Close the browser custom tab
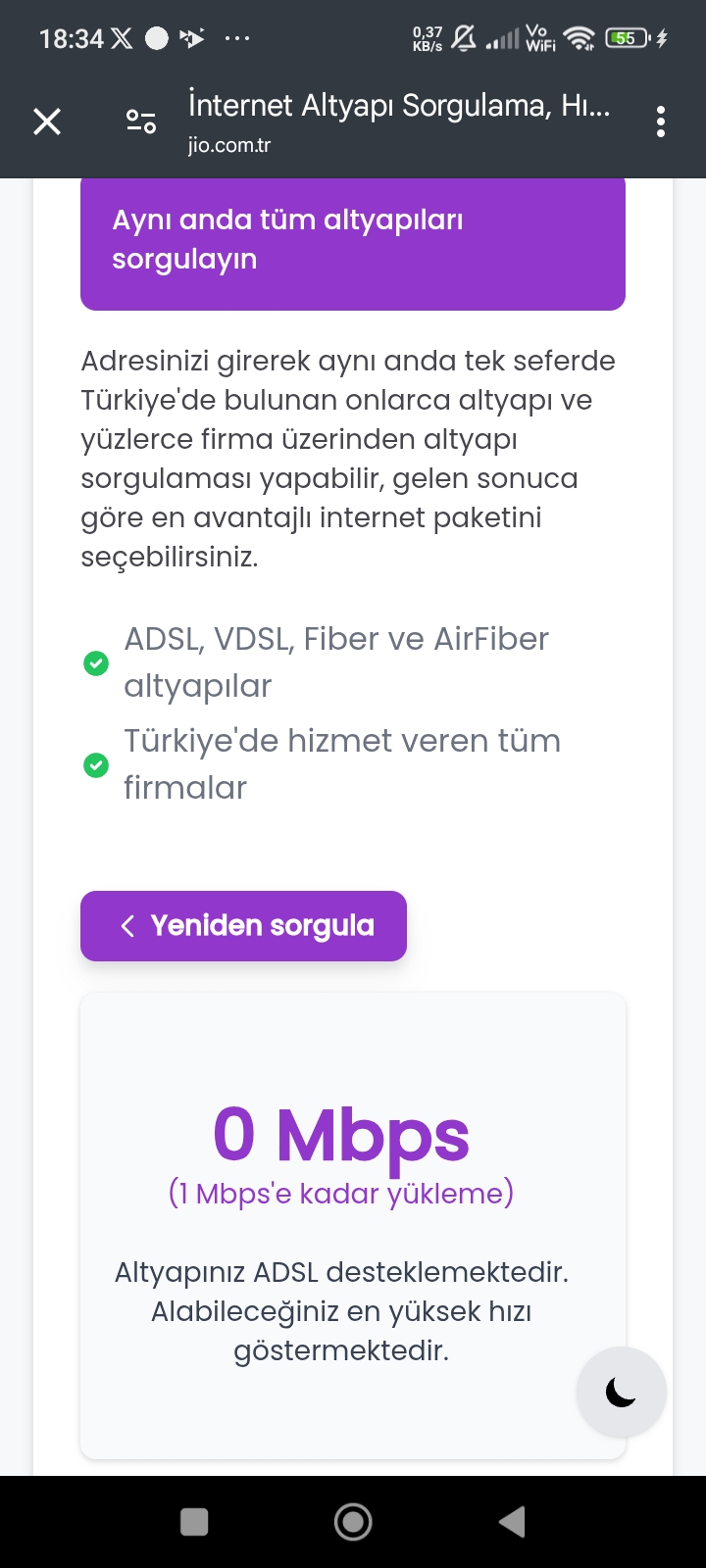Viewport: 706px width, 1568px height. tap(47, 122)
